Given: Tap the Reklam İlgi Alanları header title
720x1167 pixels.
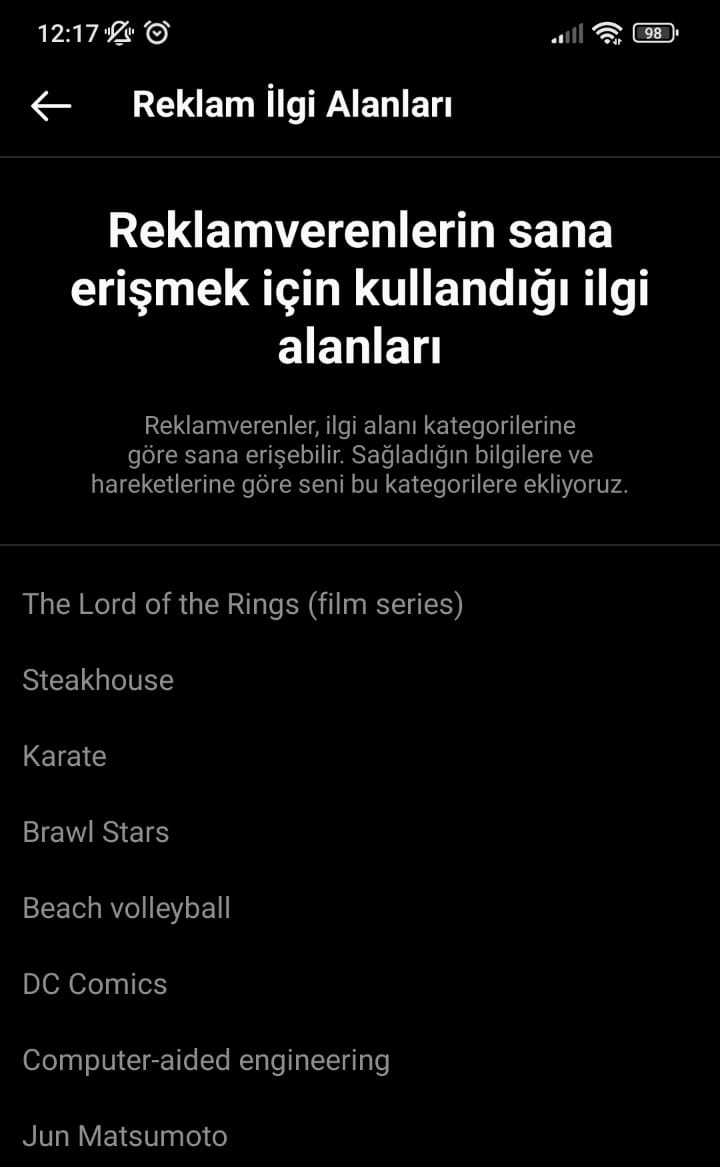Looking at the screenshot, I should [x=293, y=103].
